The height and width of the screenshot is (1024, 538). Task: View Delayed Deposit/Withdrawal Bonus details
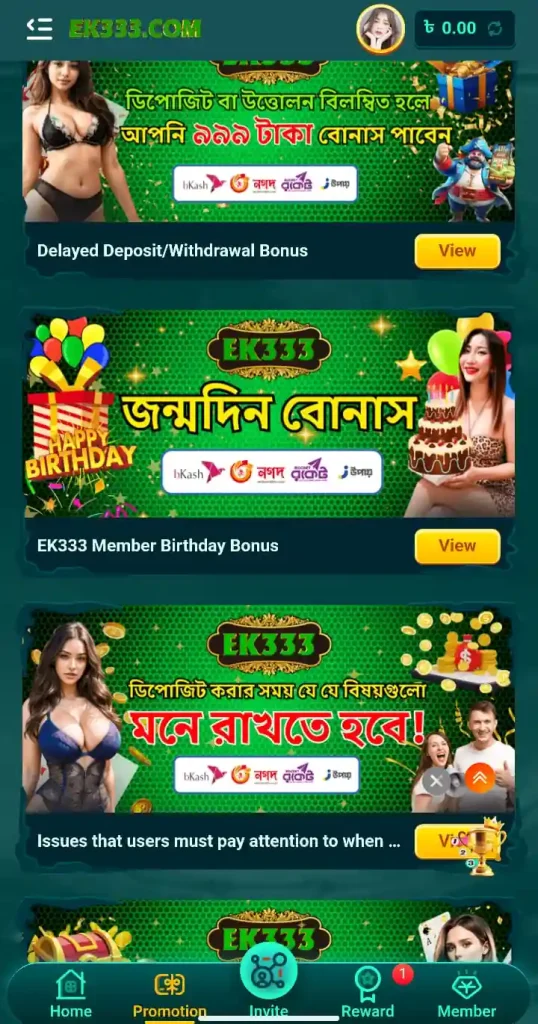[457, 251]
